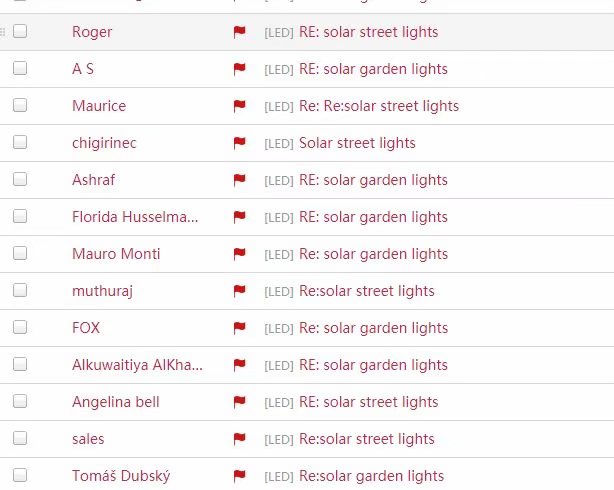The image size is (614, 490).
Task: Open the email from Tomáš Dubský
Action: point(371,476)
